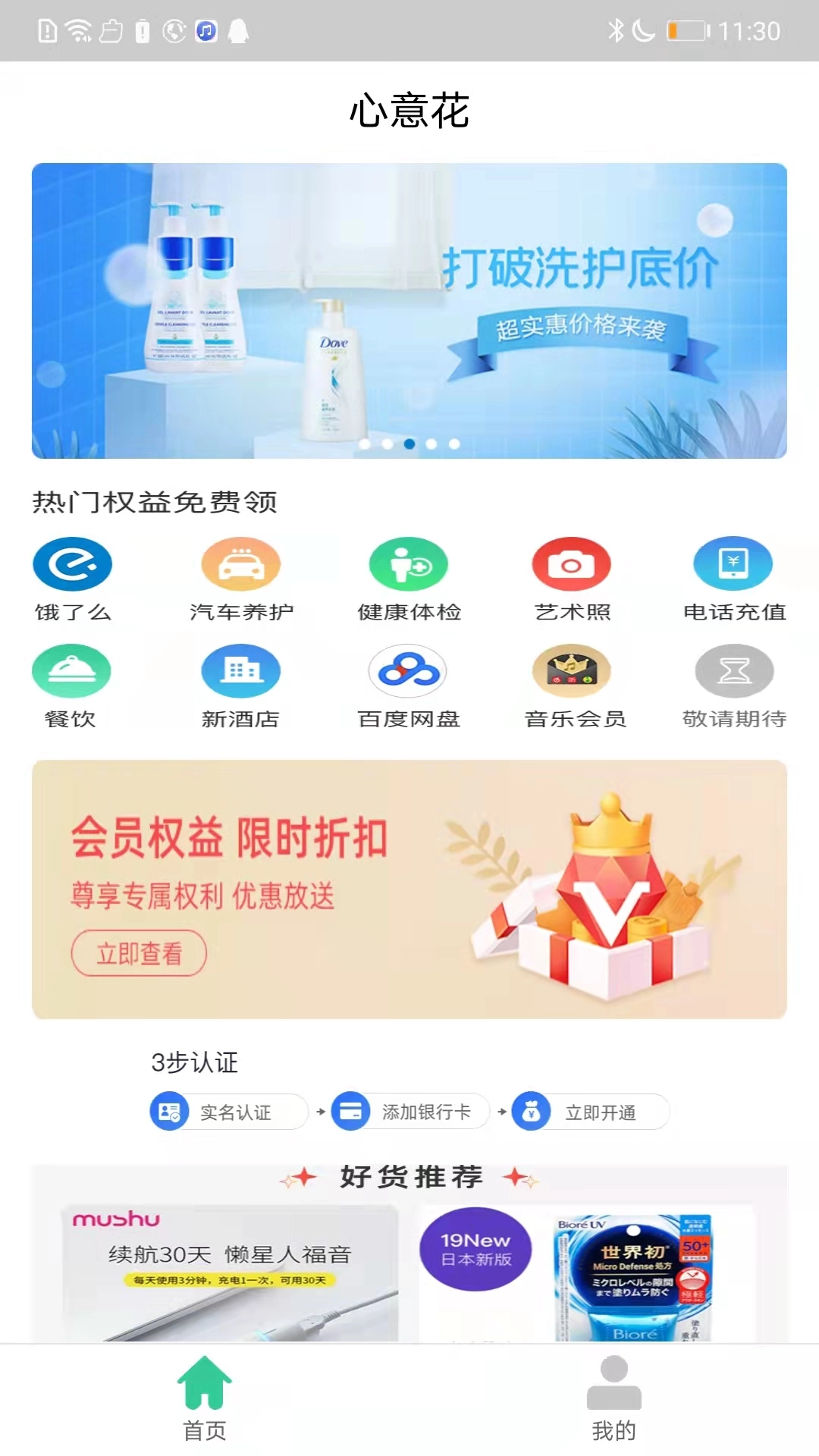The height and width of the screenshot is (1456, 819).
Task: Open the 餐饮 dining icon
Action: point(72,671)
